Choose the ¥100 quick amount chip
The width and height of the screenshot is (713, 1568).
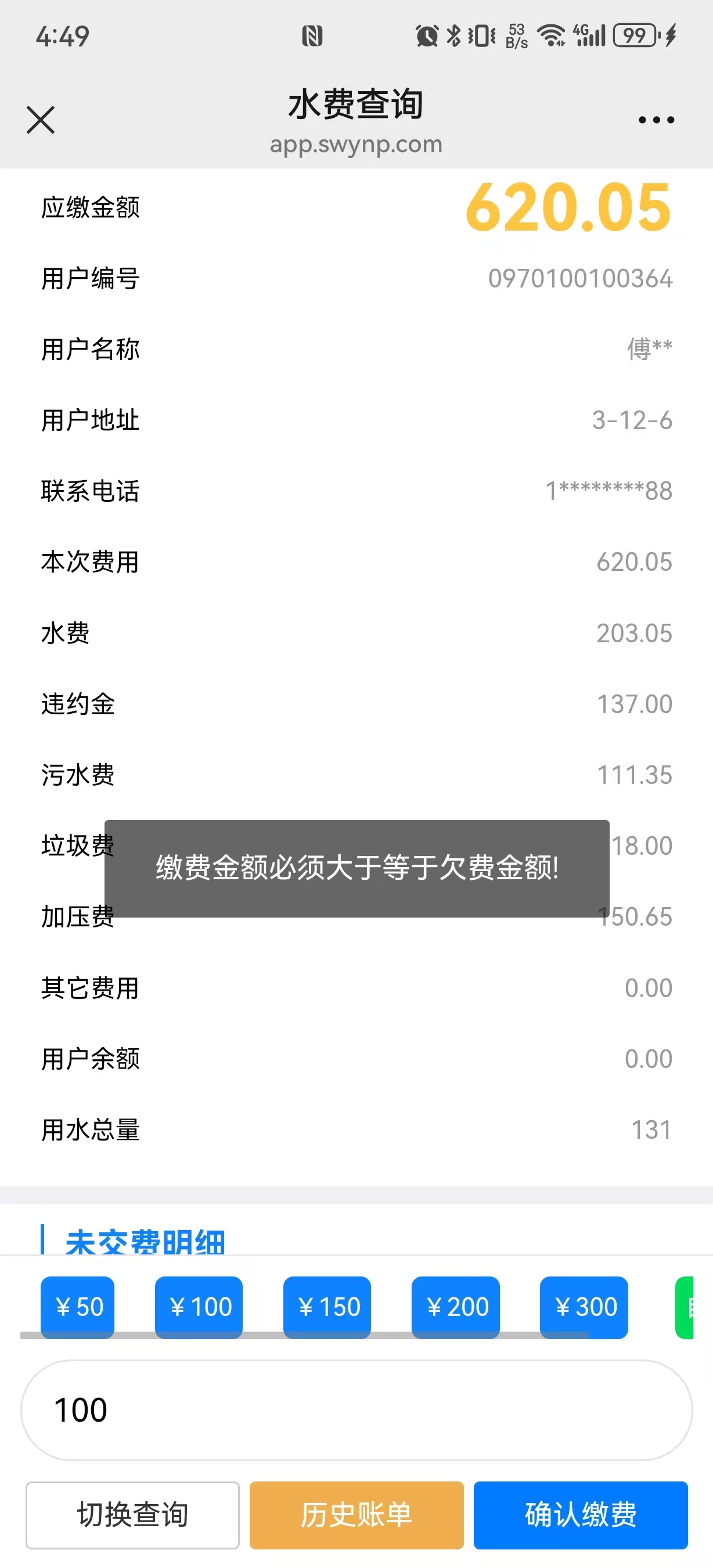(199, 1306)
